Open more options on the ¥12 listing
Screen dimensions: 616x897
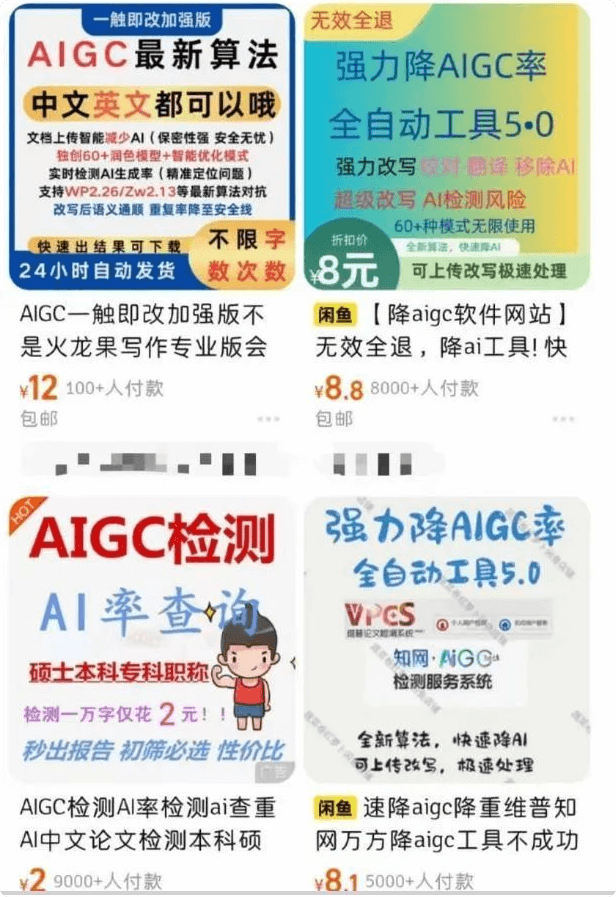pos(269,418)
